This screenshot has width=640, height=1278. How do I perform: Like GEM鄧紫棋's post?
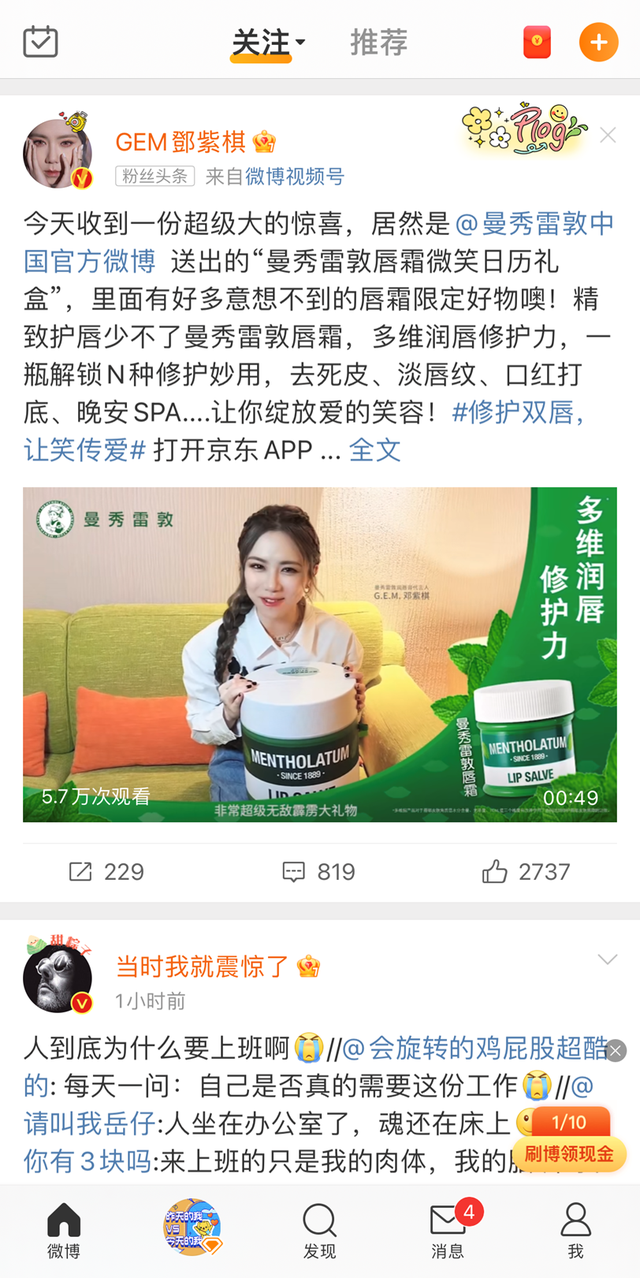[x=525, y=872]
